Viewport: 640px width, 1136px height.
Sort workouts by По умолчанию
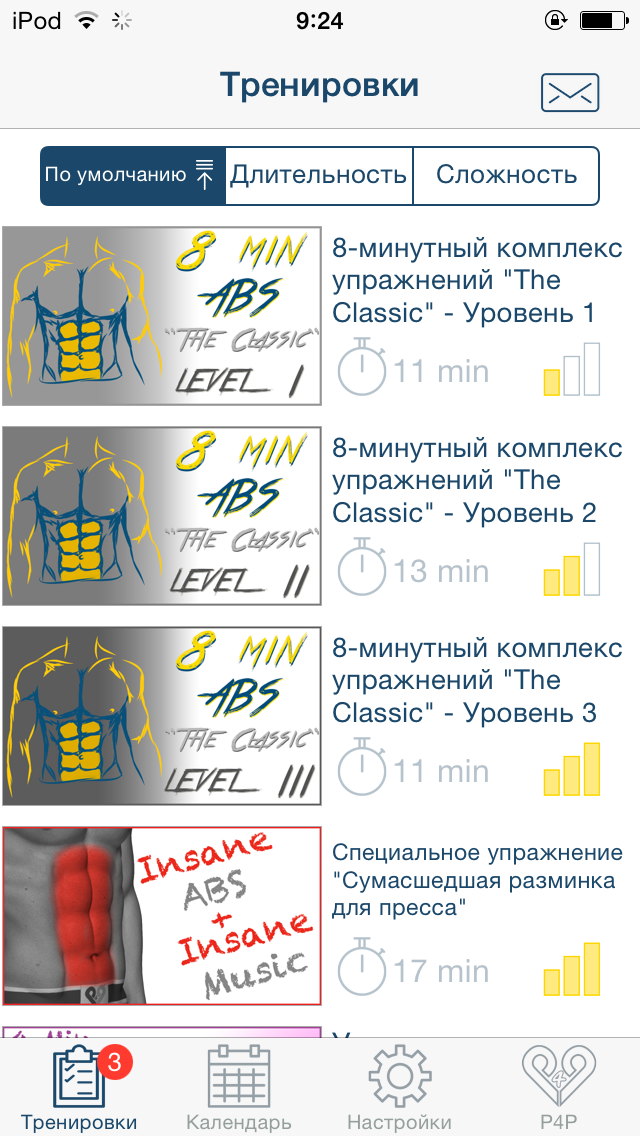132,176
